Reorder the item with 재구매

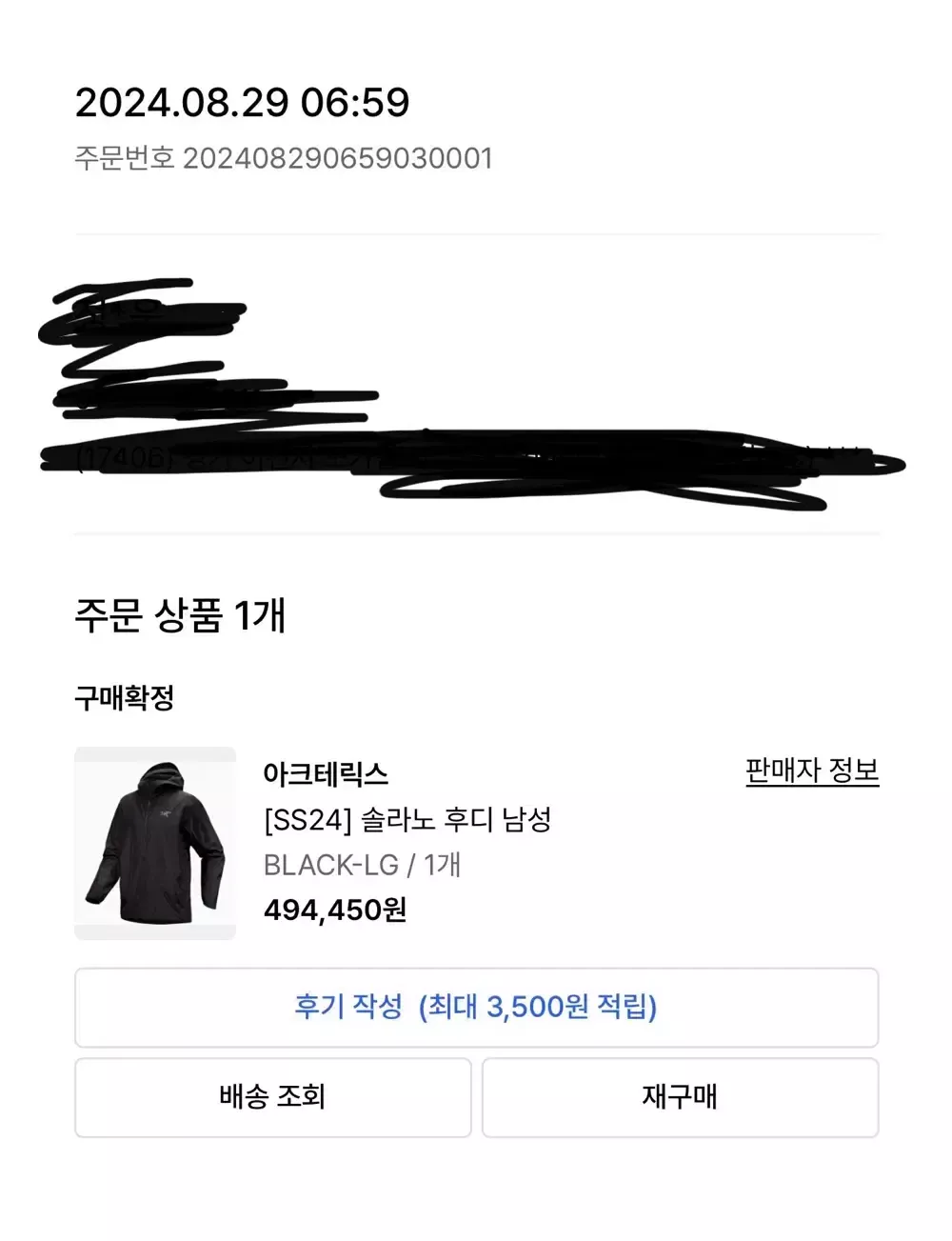pos(680,1096)
